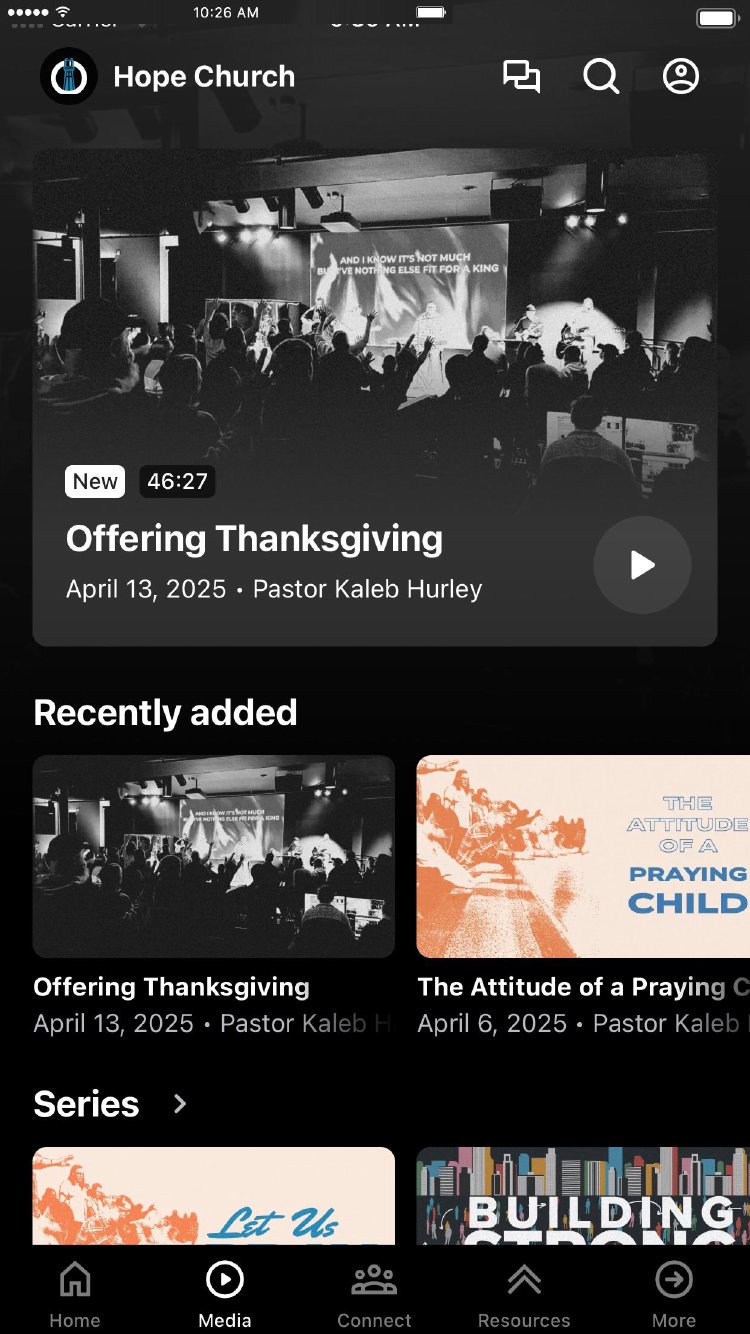The height and width of the screenshot is (1334, 750).
Task: Open the Building Strong series card
Action: [583, 1196]
